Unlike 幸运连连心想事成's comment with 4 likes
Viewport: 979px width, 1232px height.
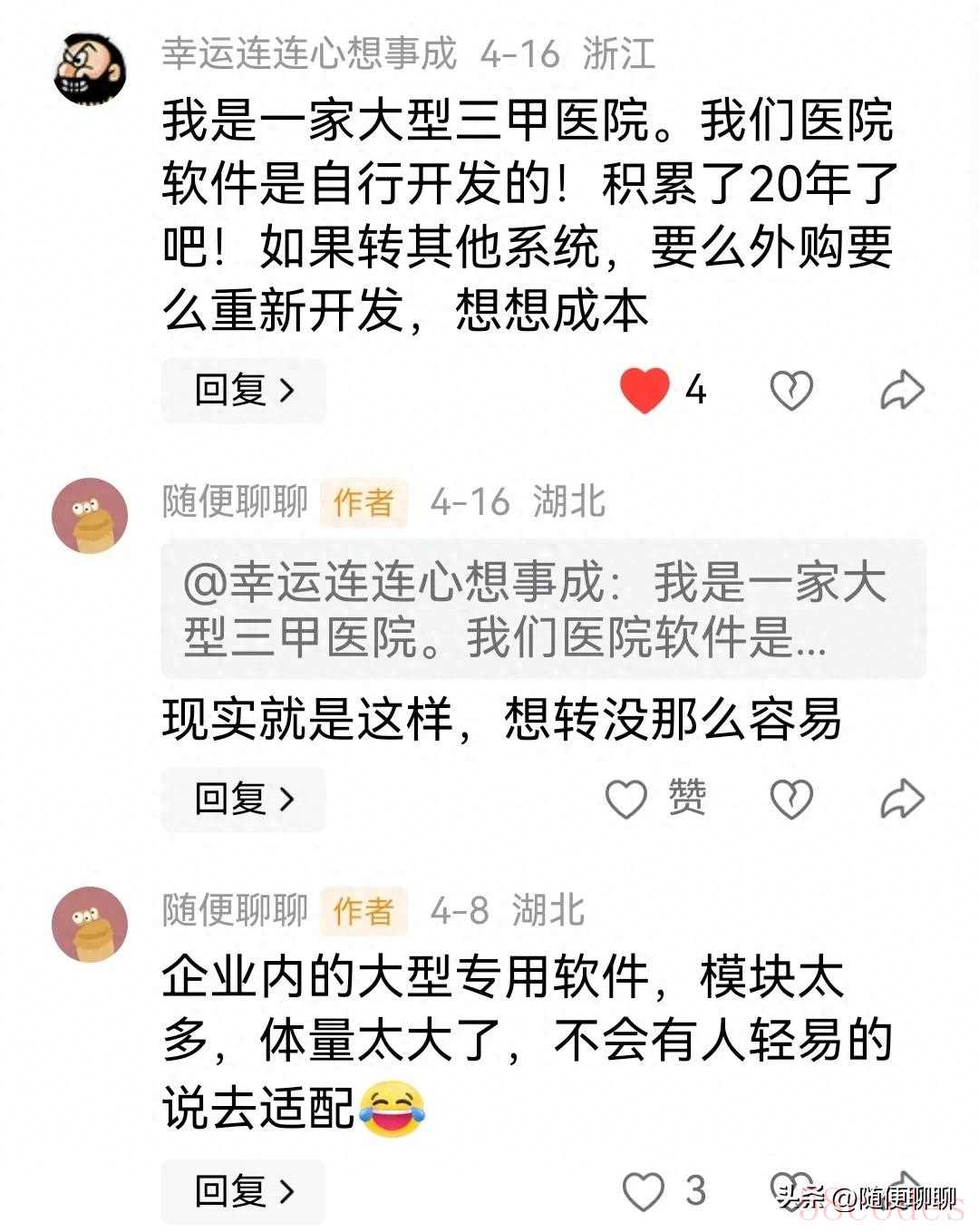coord(645,391)
